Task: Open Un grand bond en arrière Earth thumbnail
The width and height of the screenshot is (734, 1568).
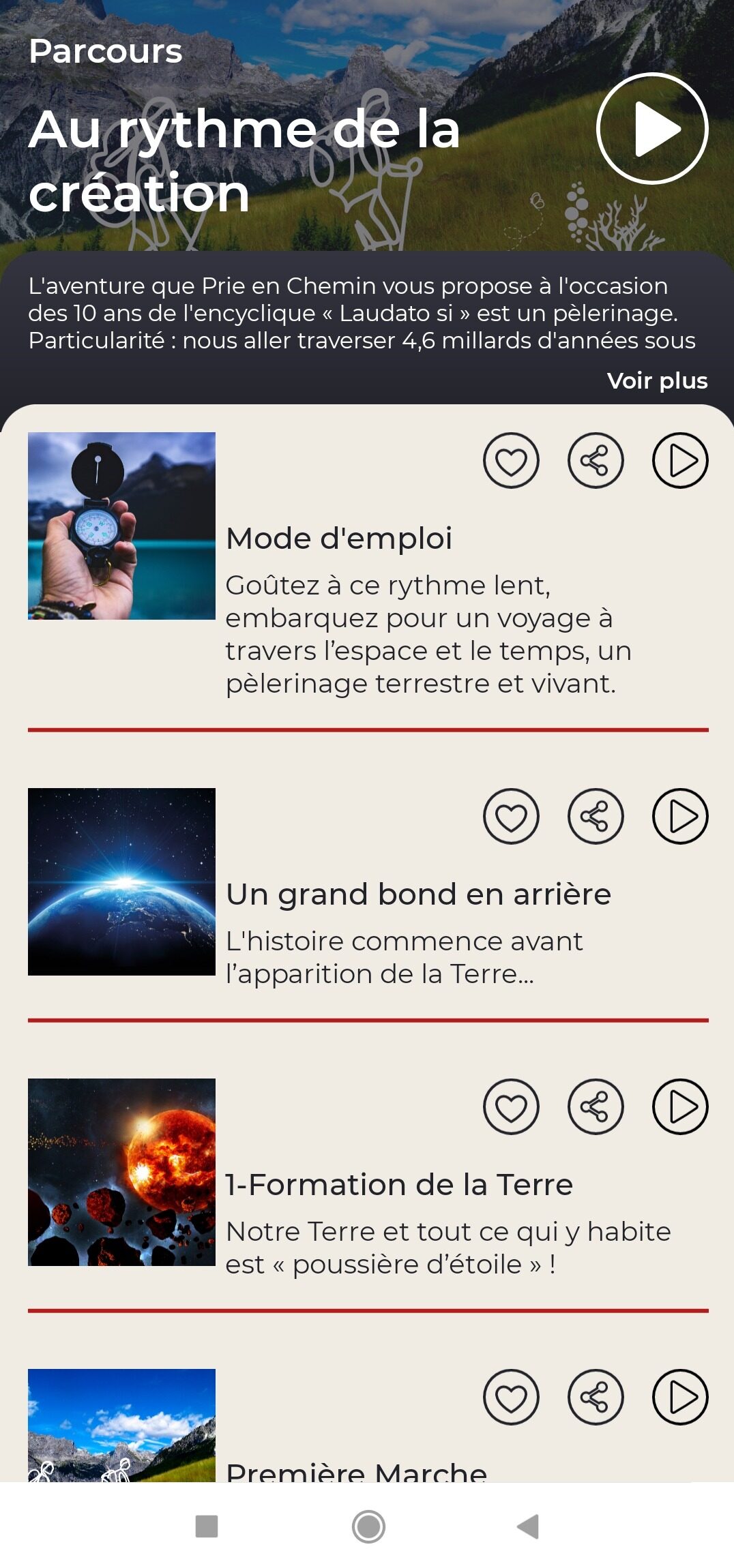Action: [x=121, y=881]
